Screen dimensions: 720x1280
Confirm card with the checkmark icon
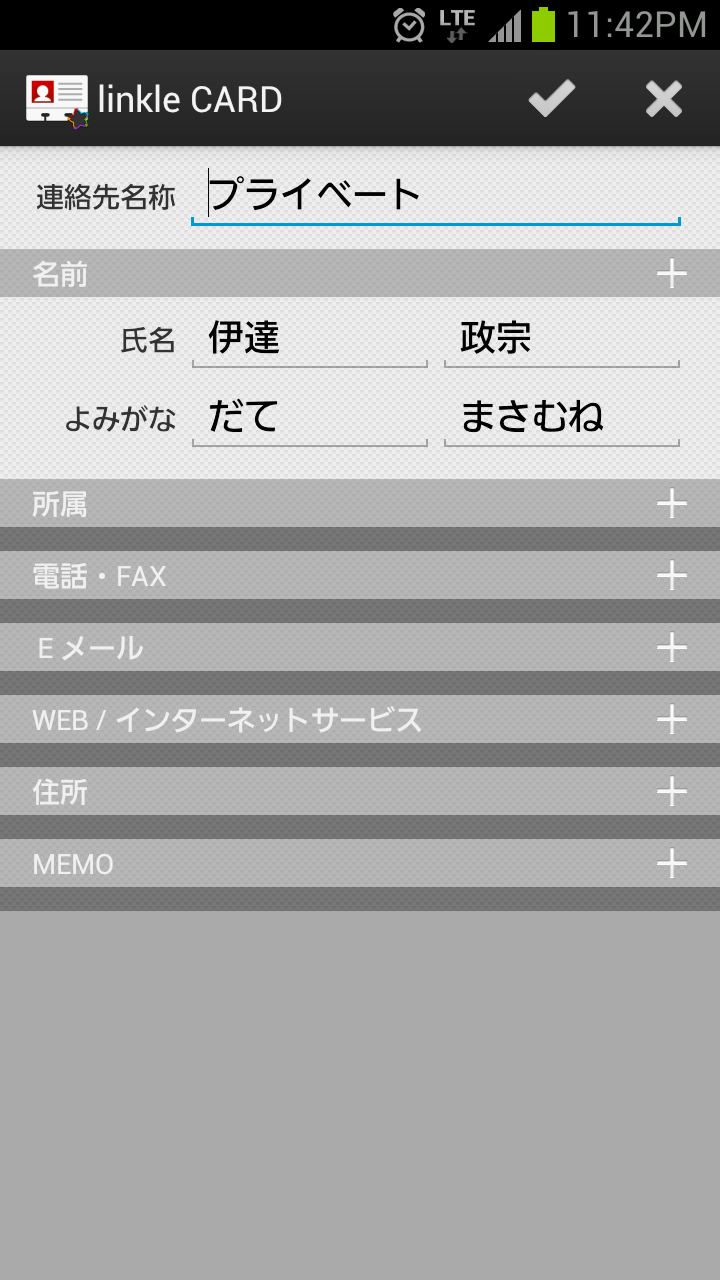click(552, 99)
